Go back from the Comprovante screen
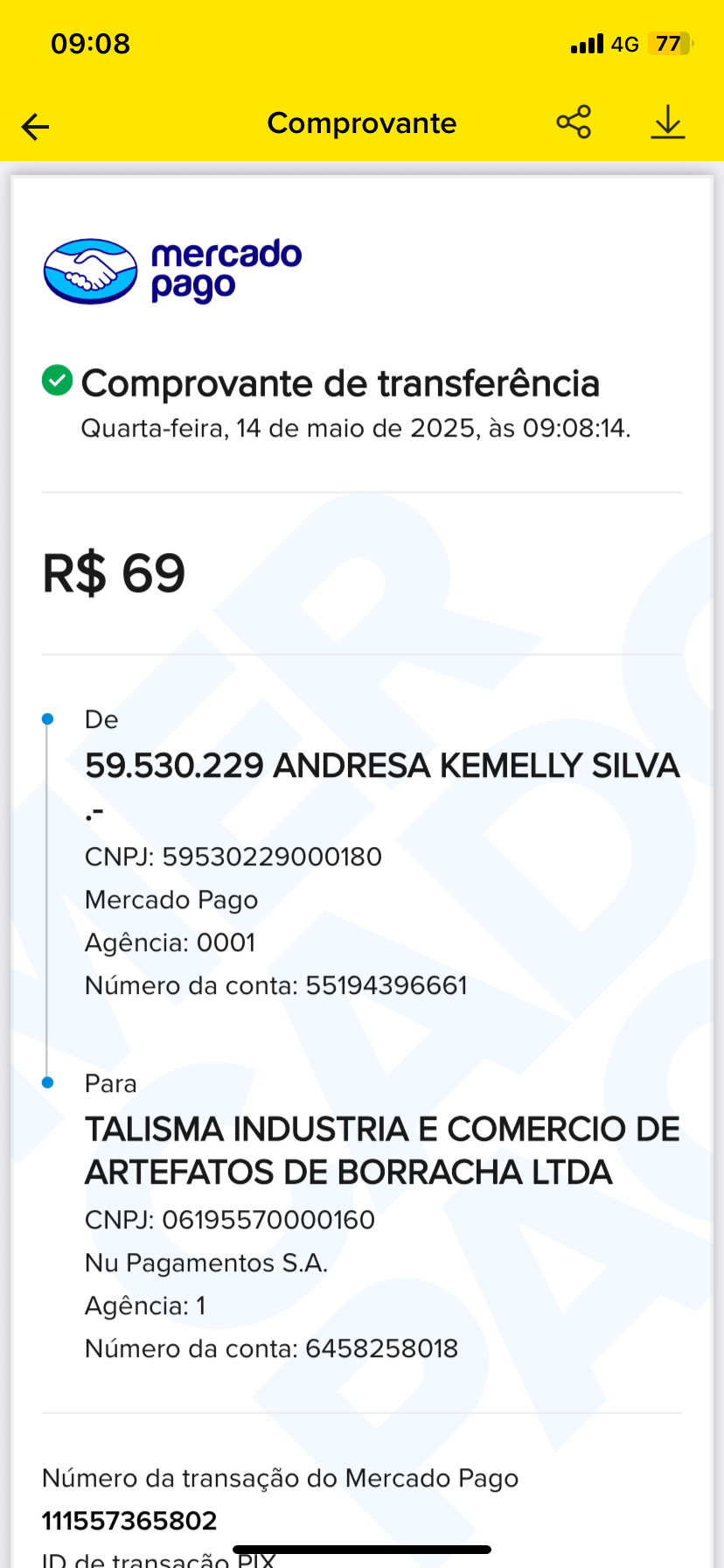The width and height of the screenshot is (724, 1568). (36, 127)
